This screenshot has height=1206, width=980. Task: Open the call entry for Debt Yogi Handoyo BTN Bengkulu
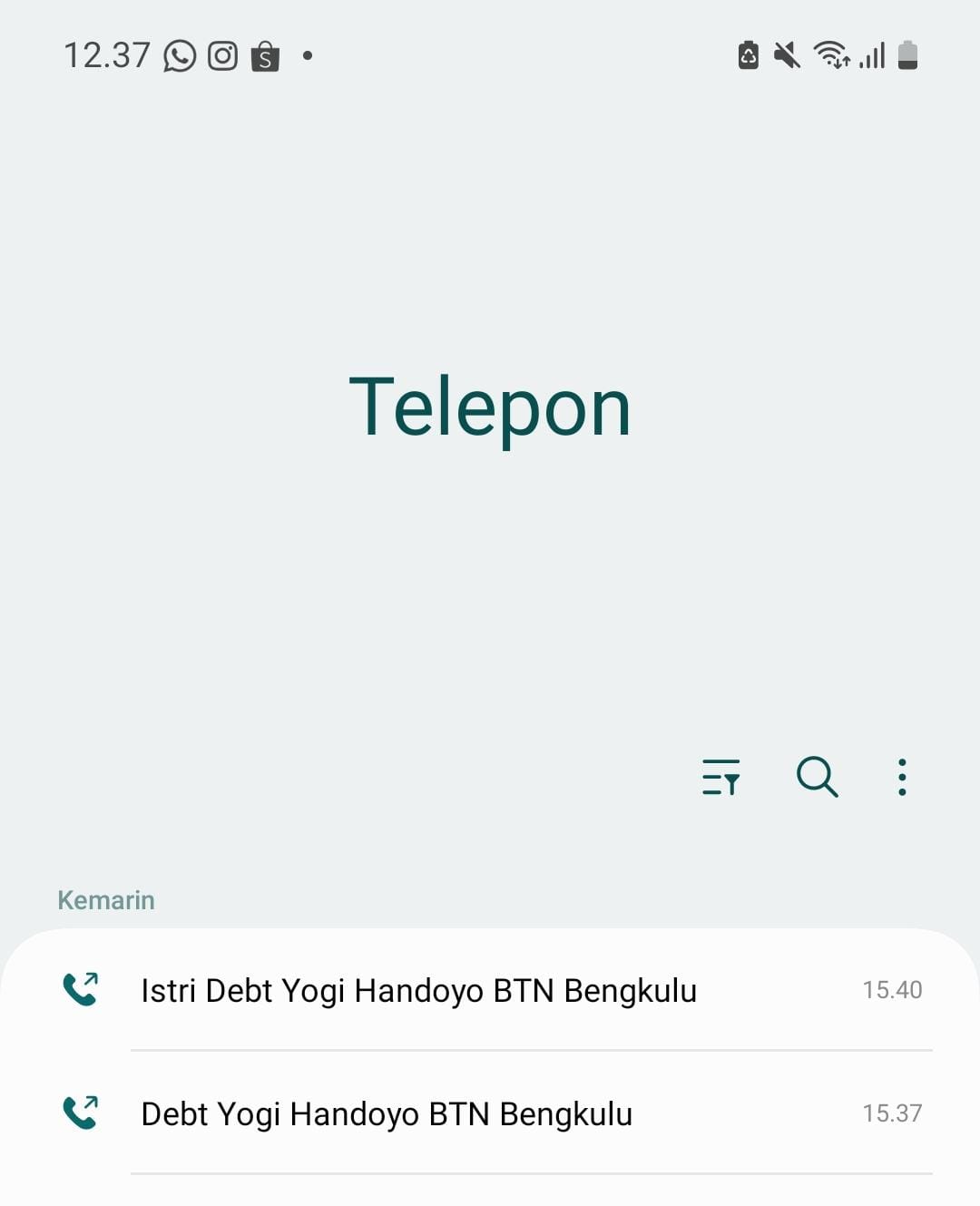coord(386,1112)
